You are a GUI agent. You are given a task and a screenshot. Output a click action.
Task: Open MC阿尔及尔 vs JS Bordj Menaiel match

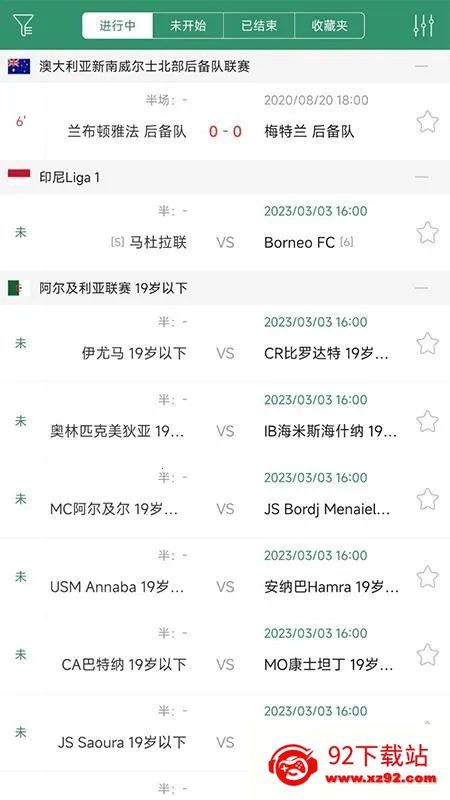pyautogui.click(x=225, y=499)
